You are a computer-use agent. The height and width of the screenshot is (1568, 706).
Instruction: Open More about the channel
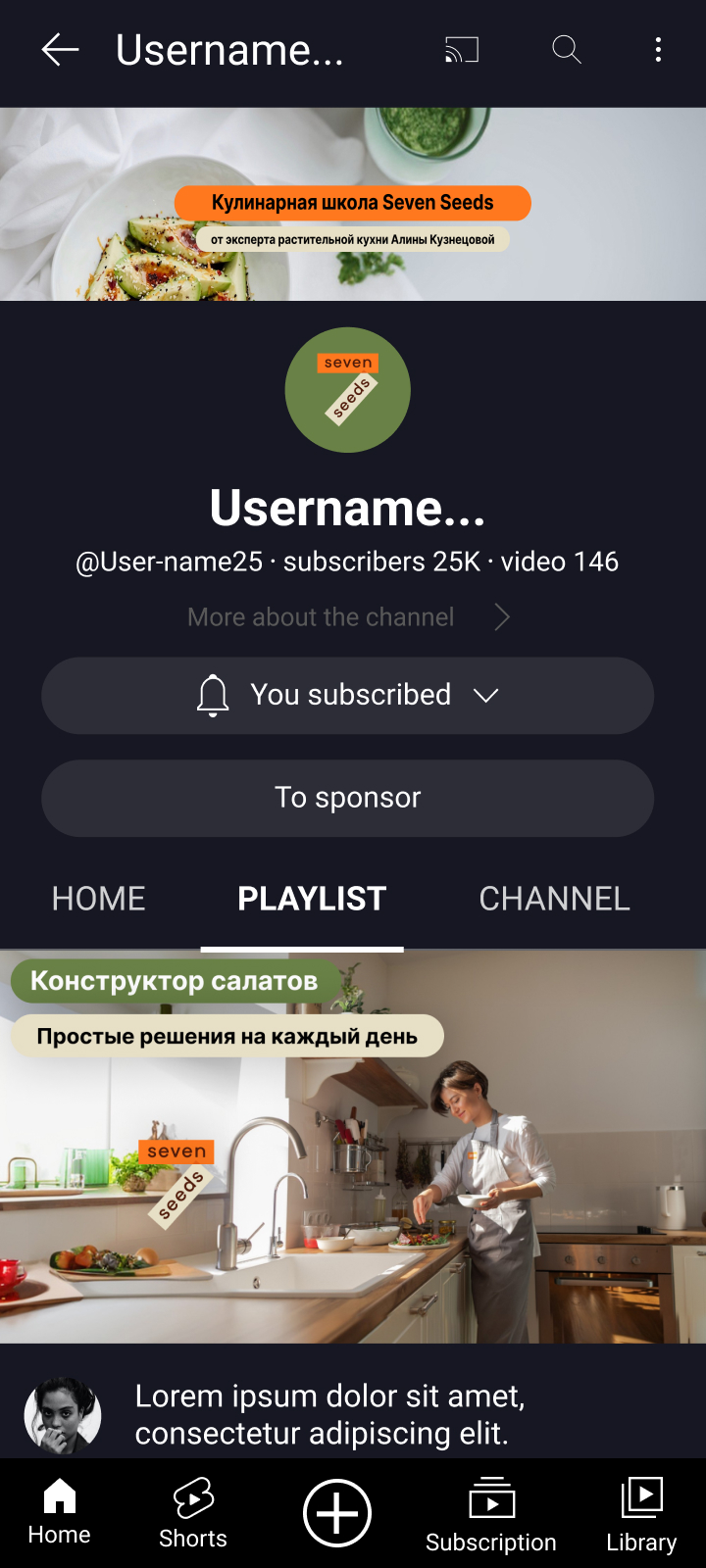[348, 617]
